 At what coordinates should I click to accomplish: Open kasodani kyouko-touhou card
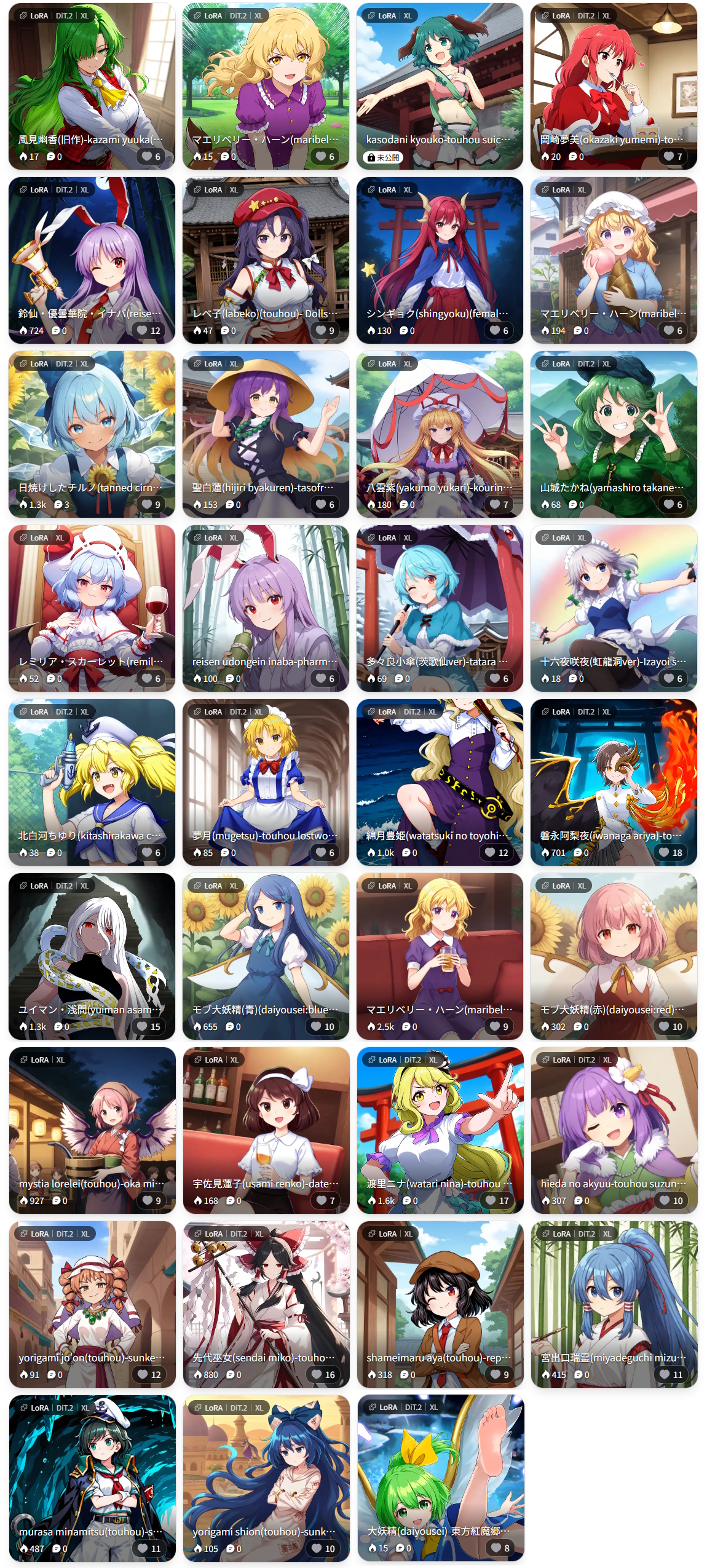click(440, 86)
